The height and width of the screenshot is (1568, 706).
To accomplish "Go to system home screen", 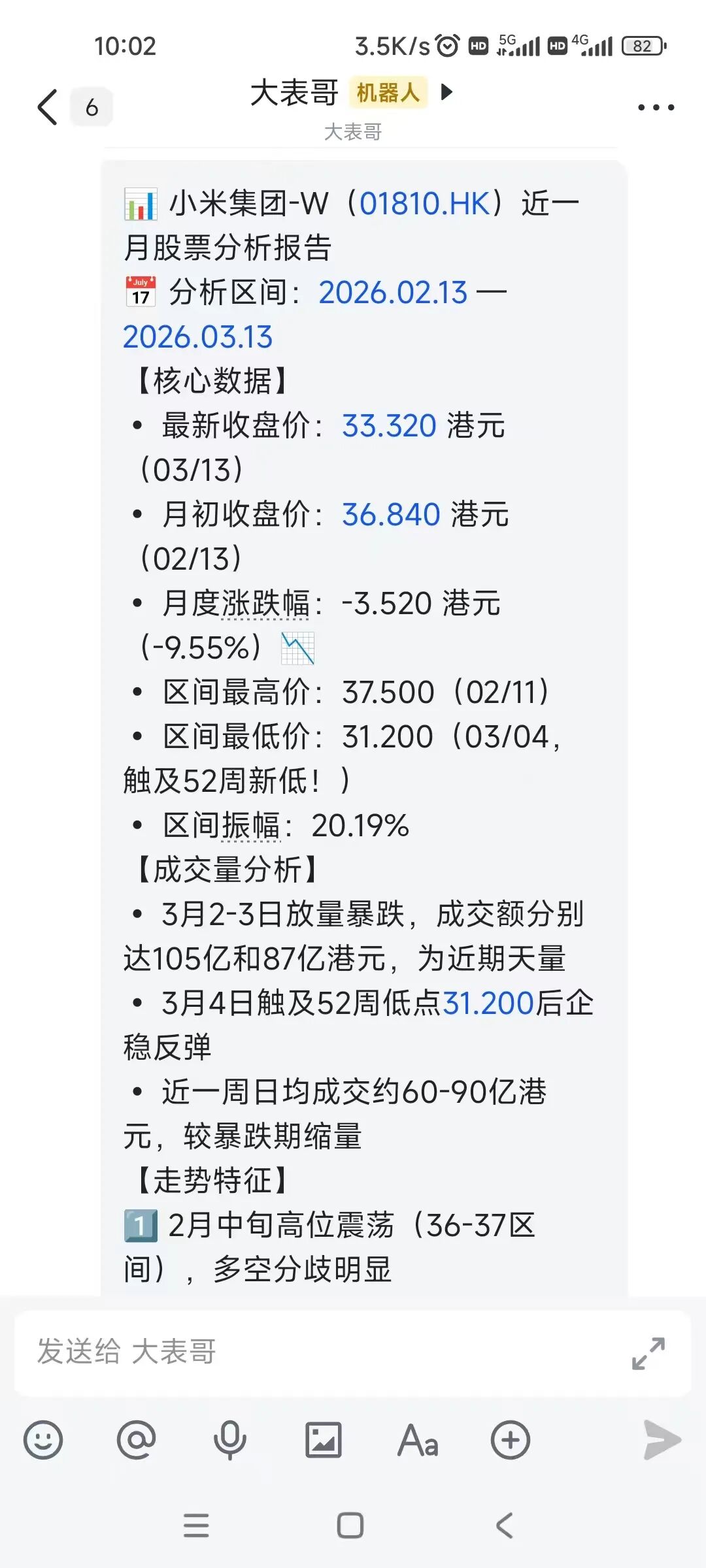I will click(x=350, y=1526).
